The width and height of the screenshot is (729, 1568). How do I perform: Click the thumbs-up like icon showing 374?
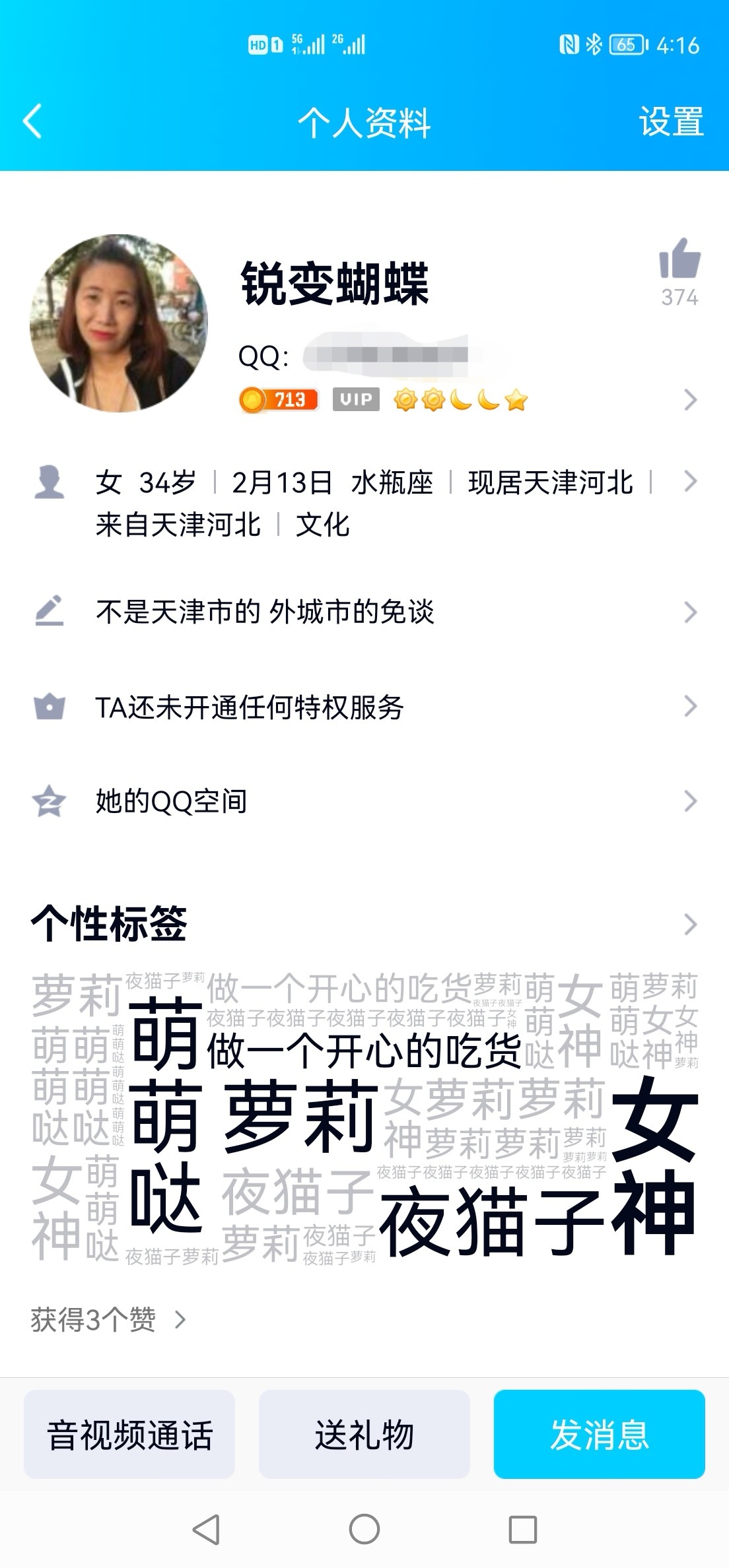pos(680,264)
